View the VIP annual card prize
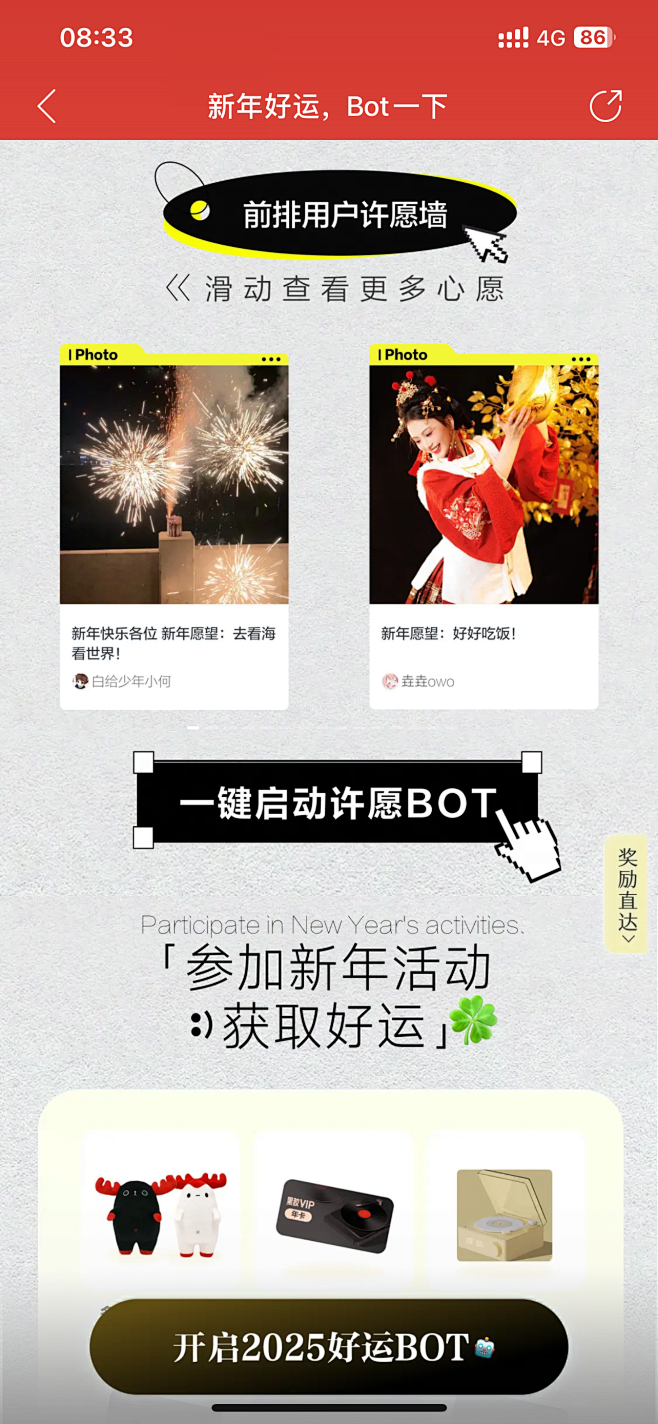This screenshot has height=1424, width=658. [333, 1214]
